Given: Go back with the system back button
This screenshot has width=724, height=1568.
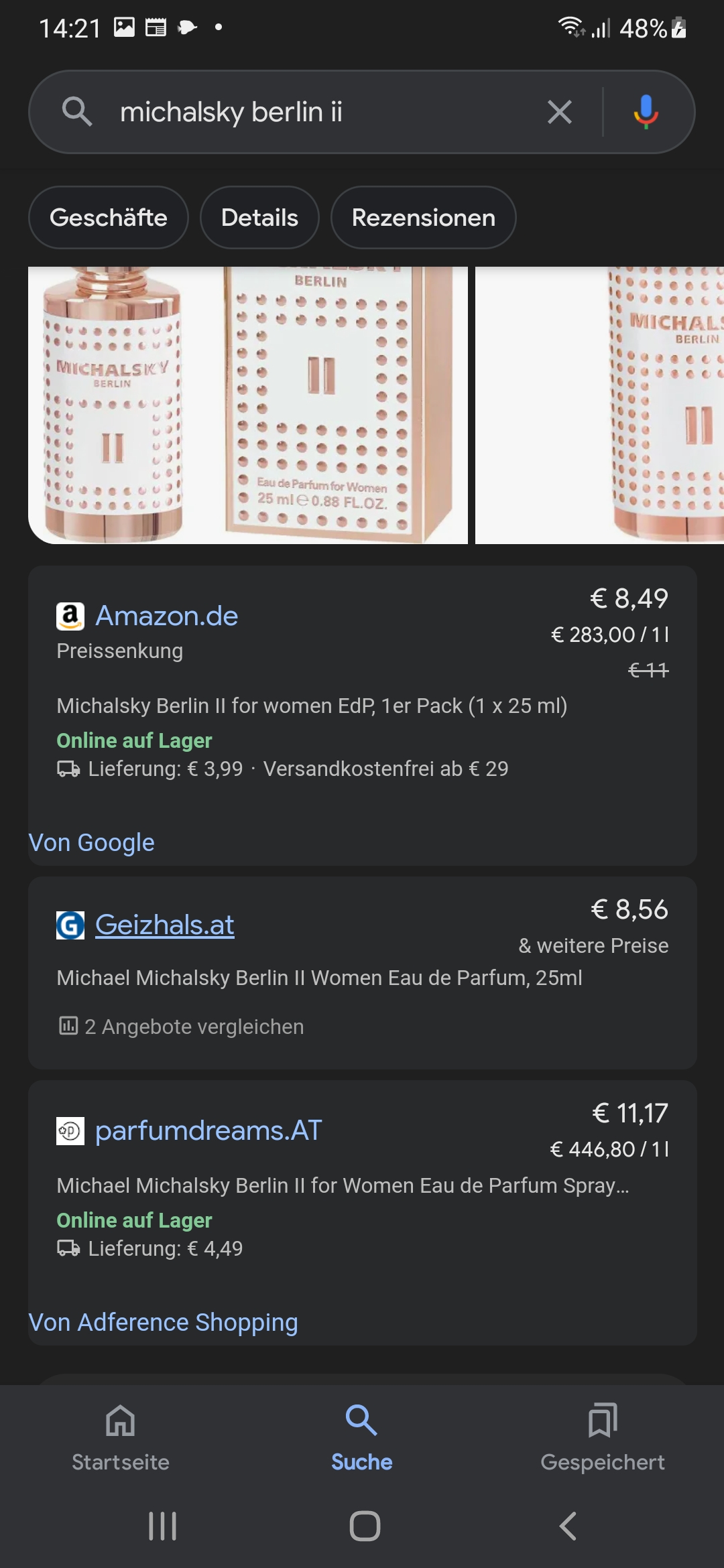Looking at the screenshot, I should (568, 1526).
